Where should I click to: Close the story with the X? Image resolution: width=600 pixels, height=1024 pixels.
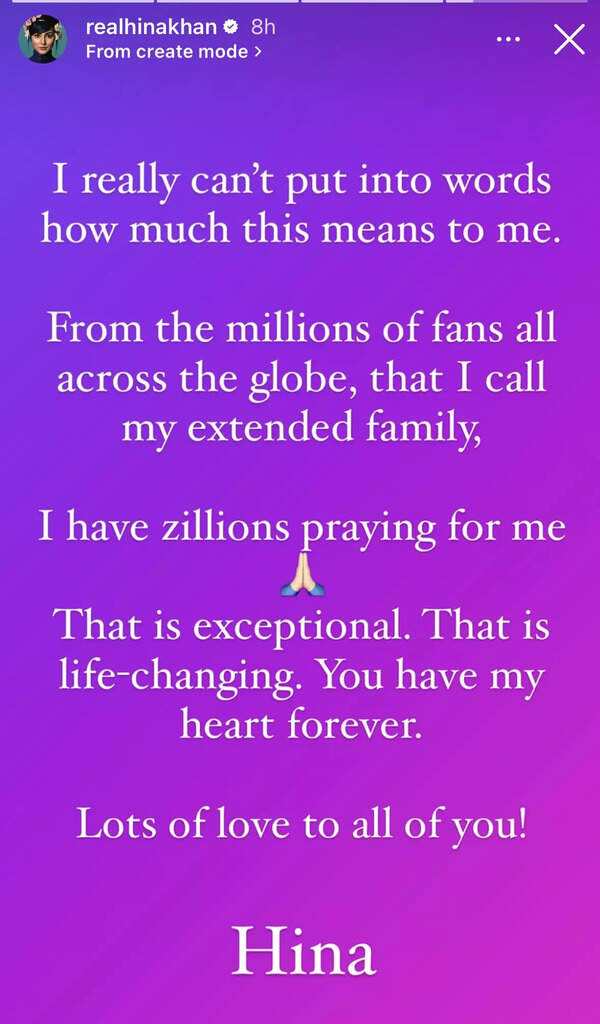[x=569, y=40]
